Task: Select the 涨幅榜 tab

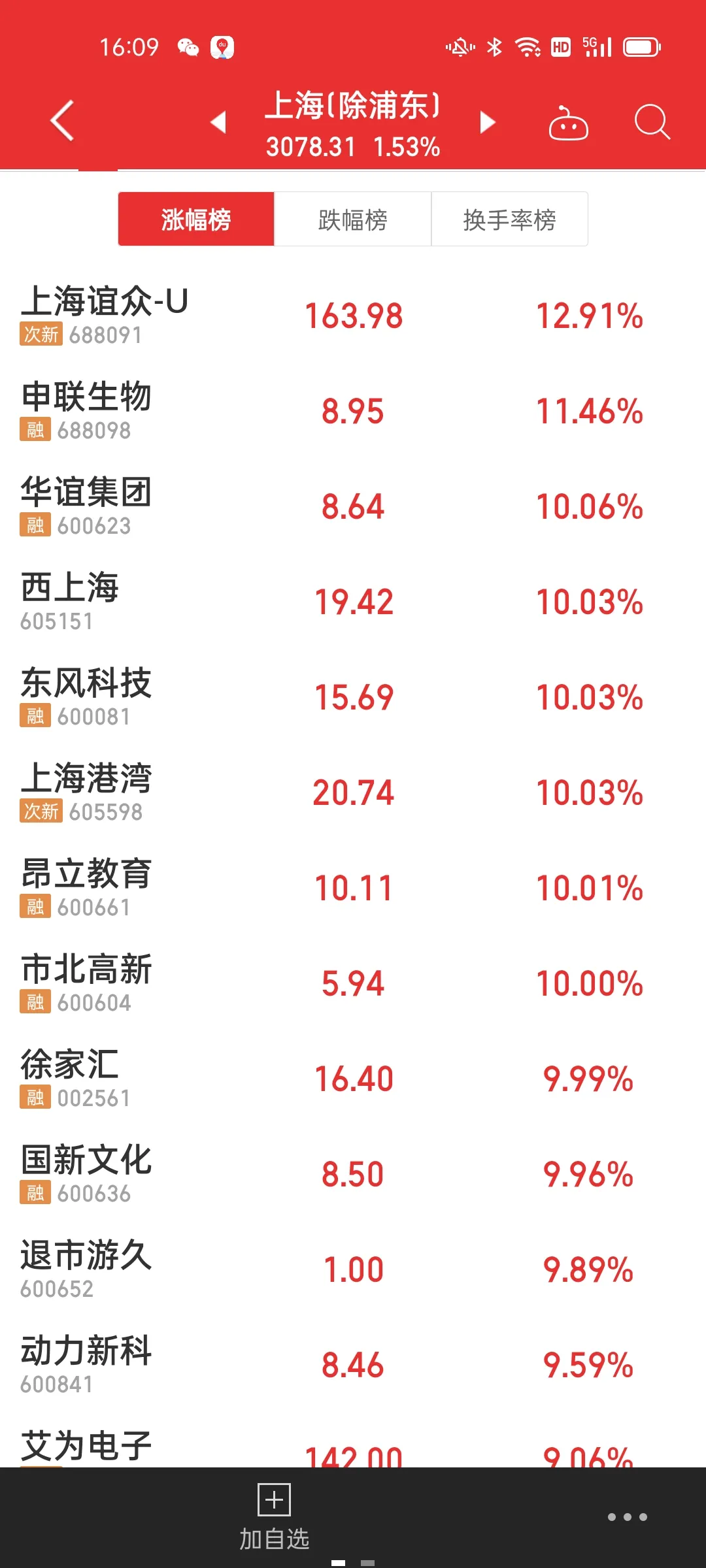Action: (x=196, y=220)
